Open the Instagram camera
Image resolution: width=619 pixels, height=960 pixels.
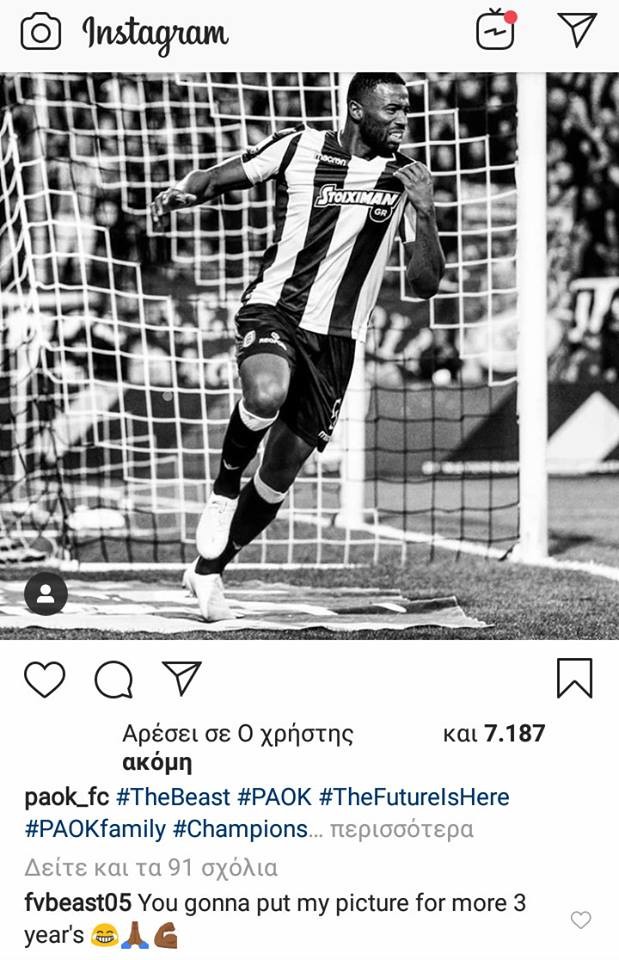click(x=41, y=32)
